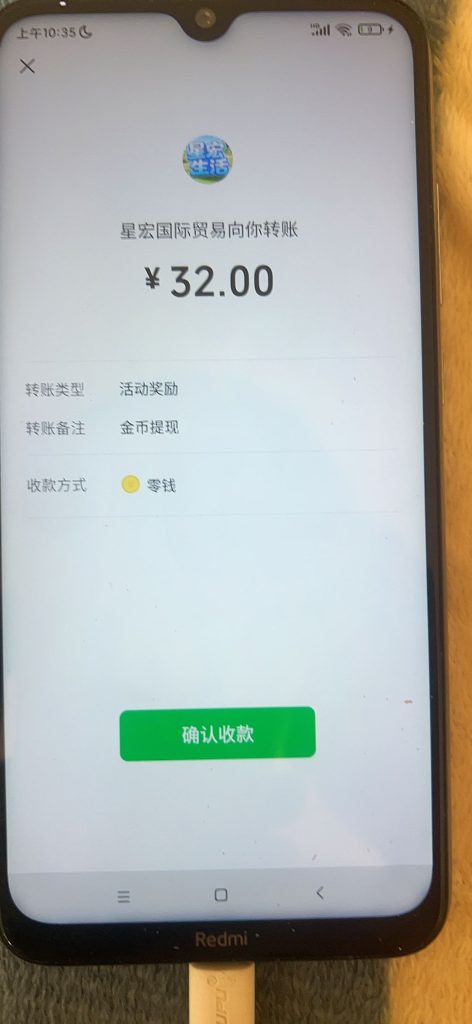Open recent apps from the navigation bar

(123, 897)
